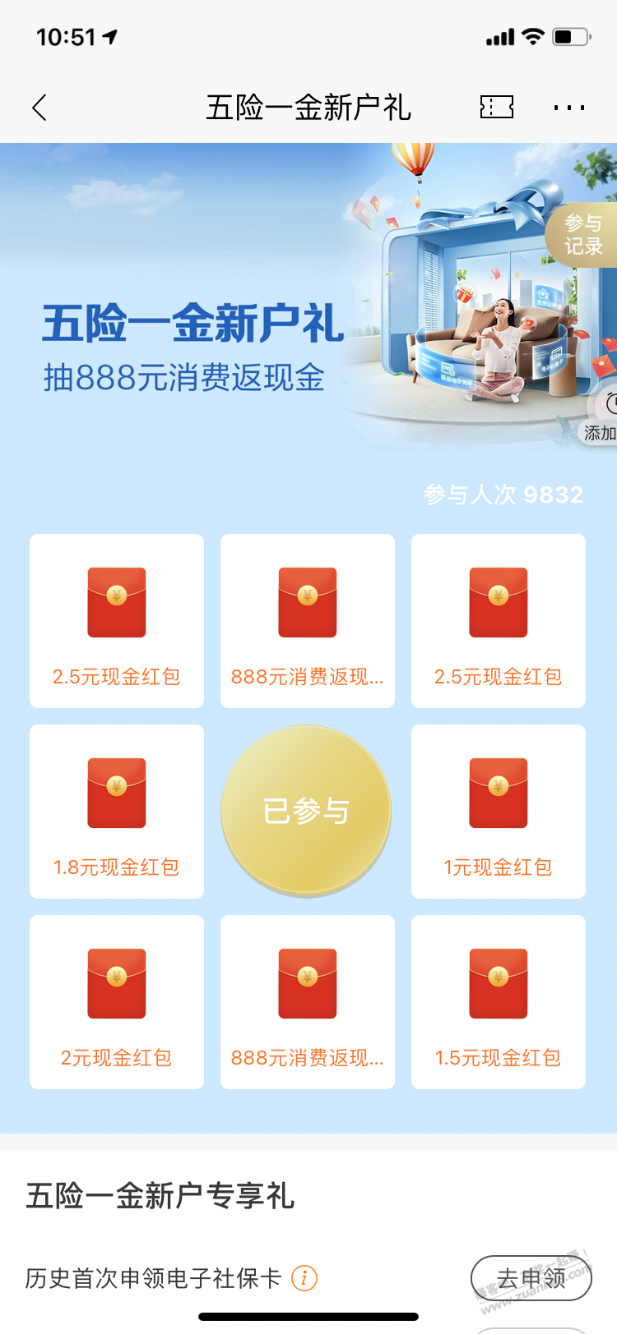Open the coupon ticket icon in header

[x=496, y=108]
